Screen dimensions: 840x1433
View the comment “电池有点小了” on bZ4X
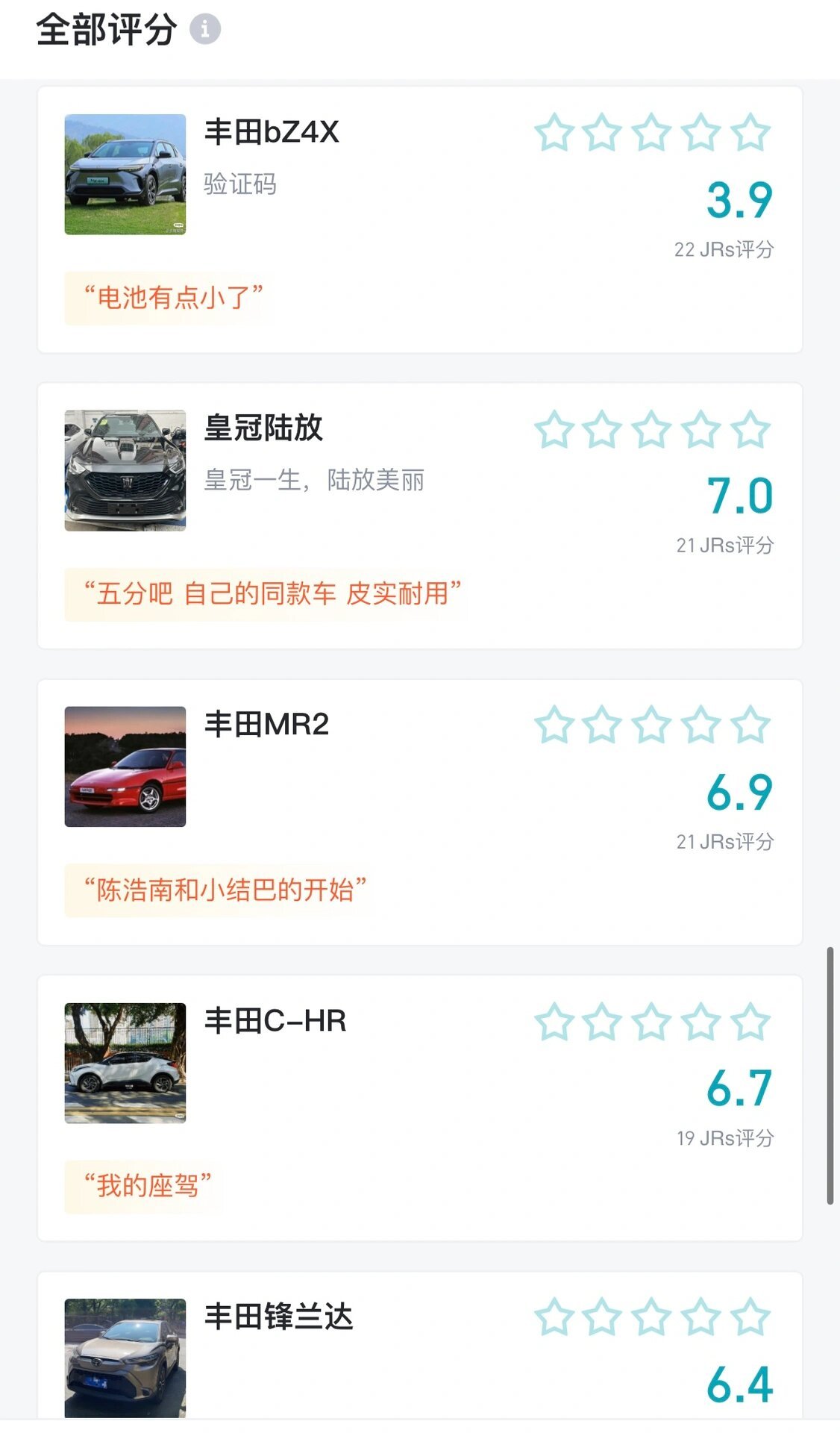(x=173, y=298)
